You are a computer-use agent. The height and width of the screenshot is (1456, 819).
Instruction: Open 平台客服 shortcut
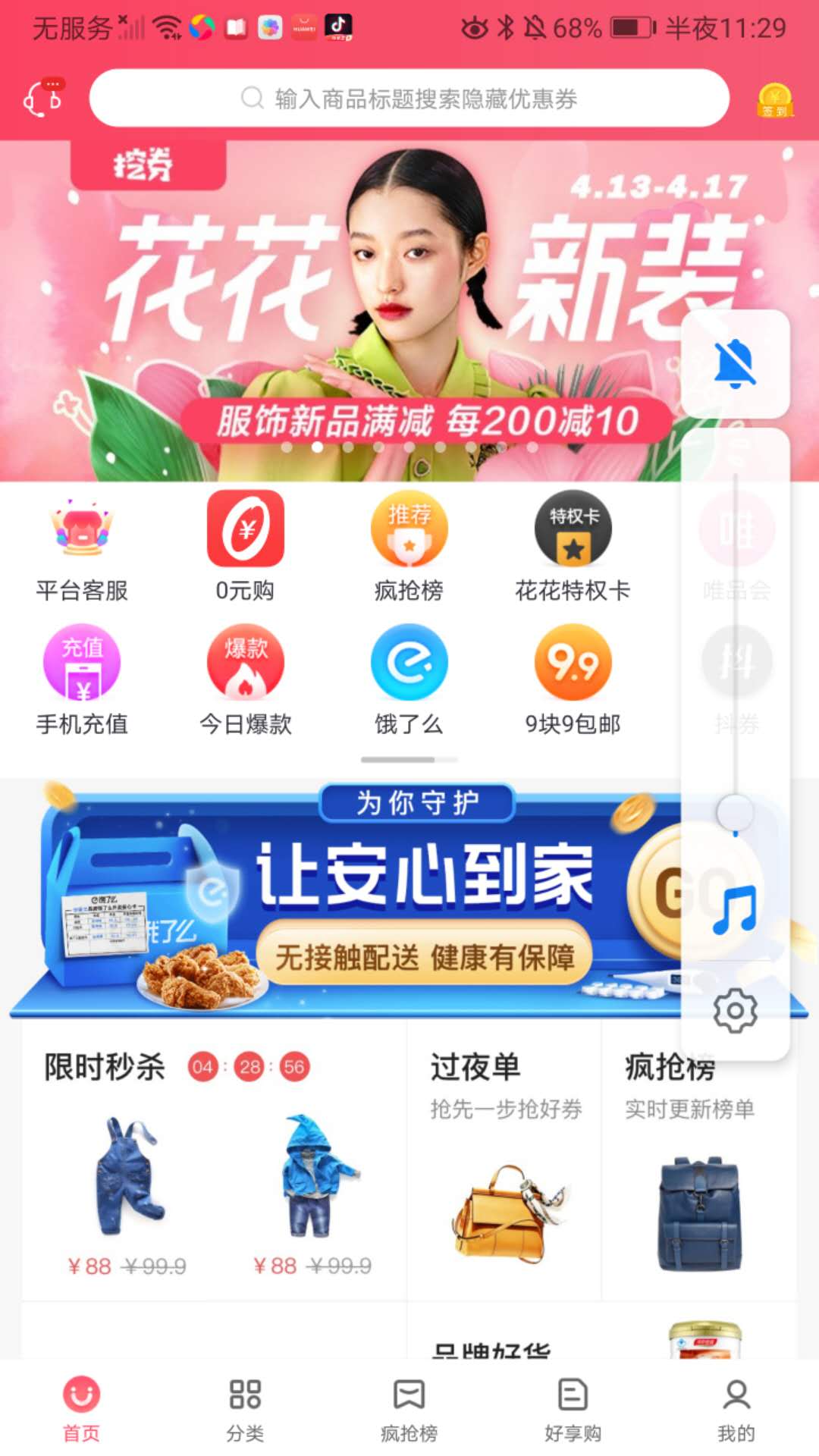(x=82, y=548)
